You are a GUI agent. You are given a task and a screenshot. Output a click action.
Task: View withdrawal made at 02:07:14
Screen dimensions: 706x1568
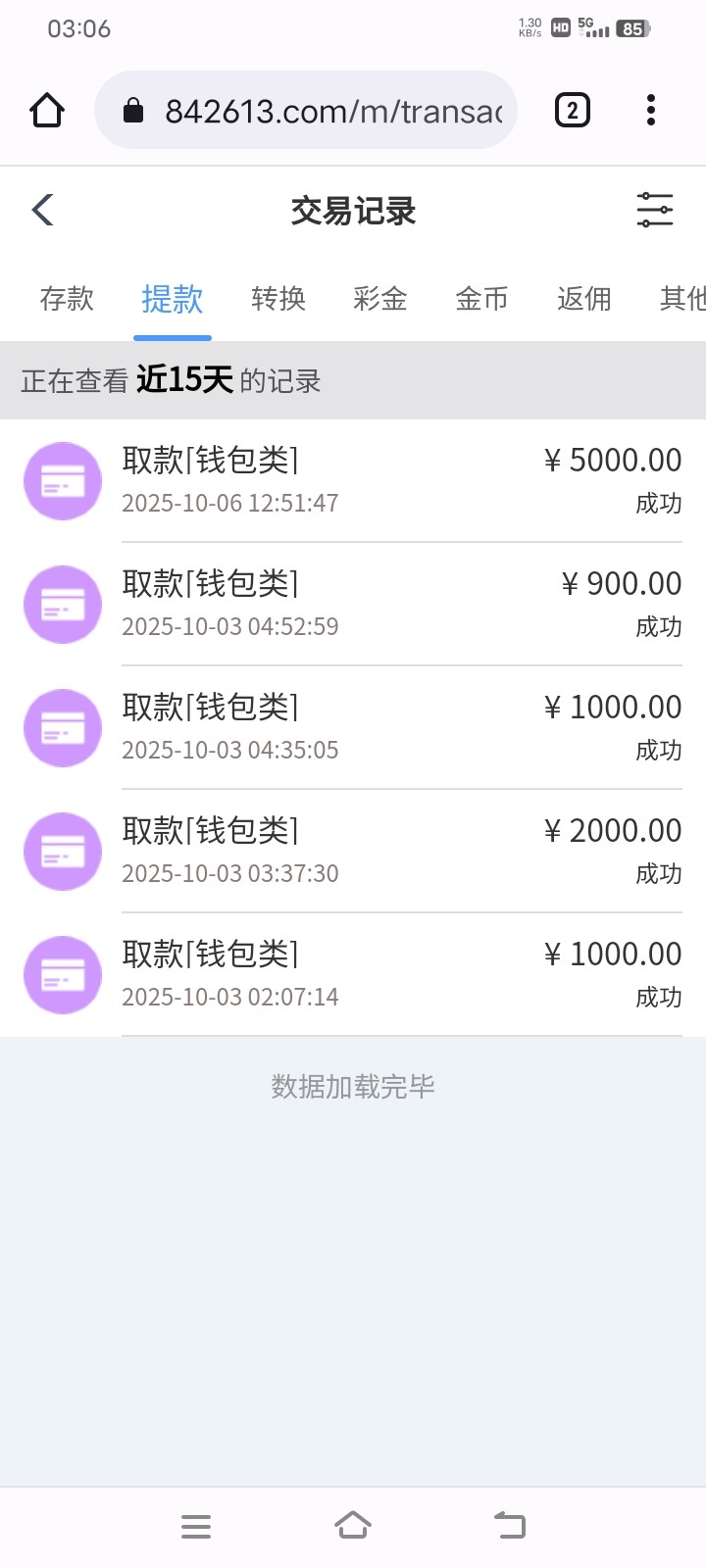[353, 974]
